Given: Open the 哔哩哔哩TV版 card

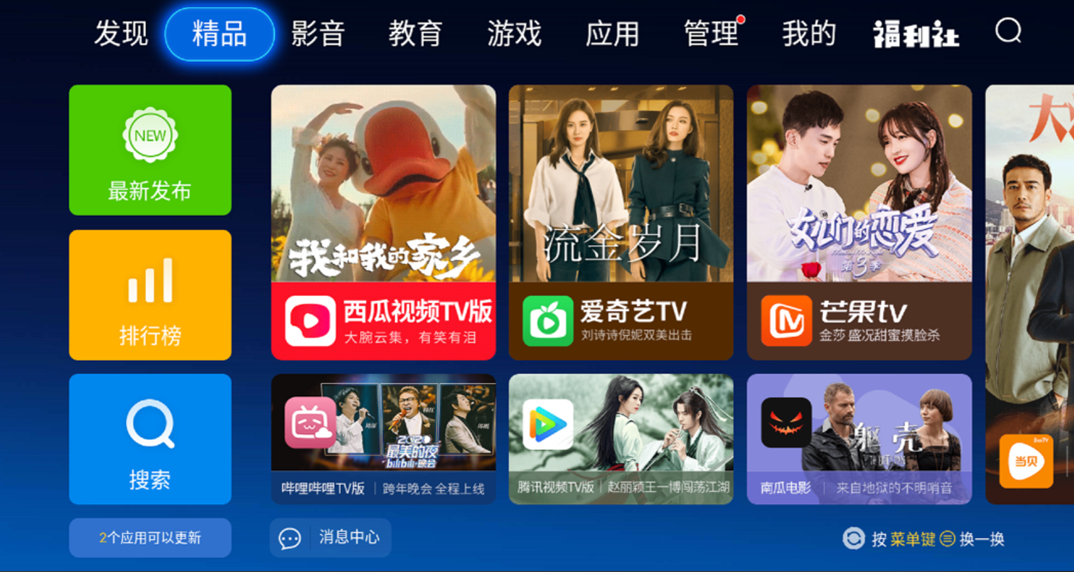Looking at the screenshot, I should pos(383,439).
